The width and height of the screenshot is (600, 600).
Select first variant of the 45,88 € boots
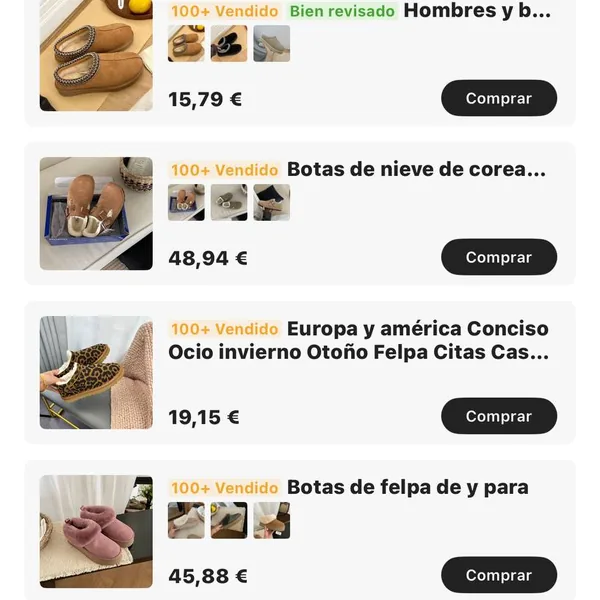pos(186,520)
